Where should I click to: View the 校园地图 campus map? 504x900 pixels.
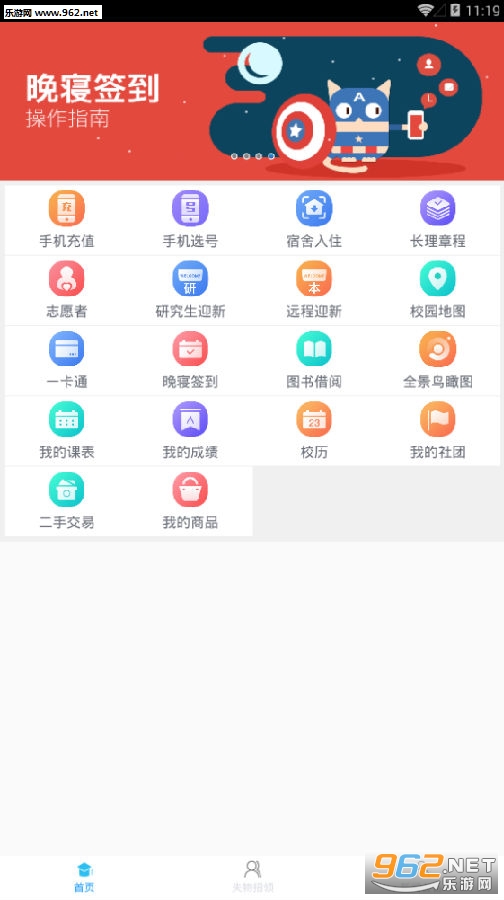[x=437, y=290]
